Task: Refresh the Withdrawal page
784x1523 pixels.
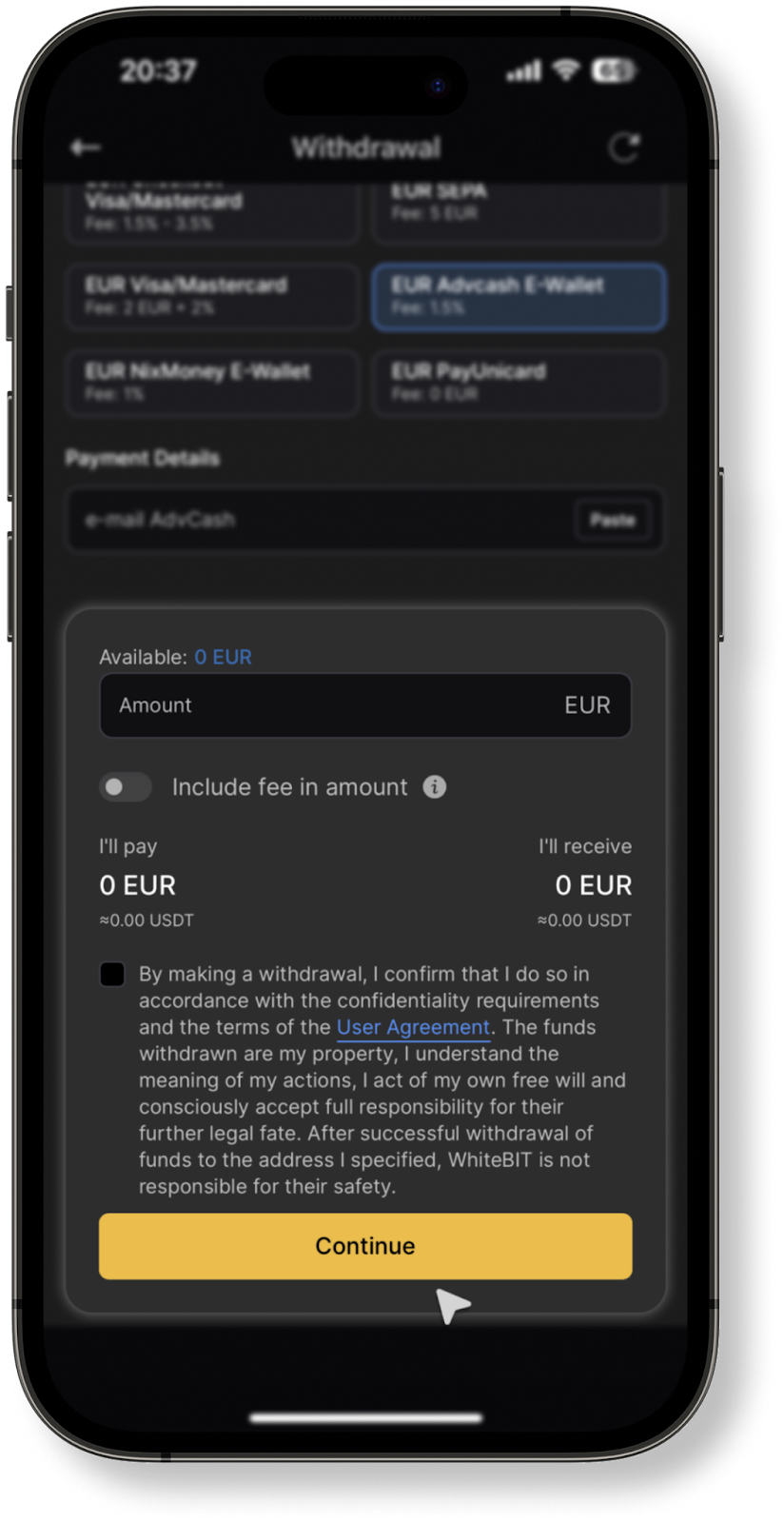Action: tap(624, 148)
